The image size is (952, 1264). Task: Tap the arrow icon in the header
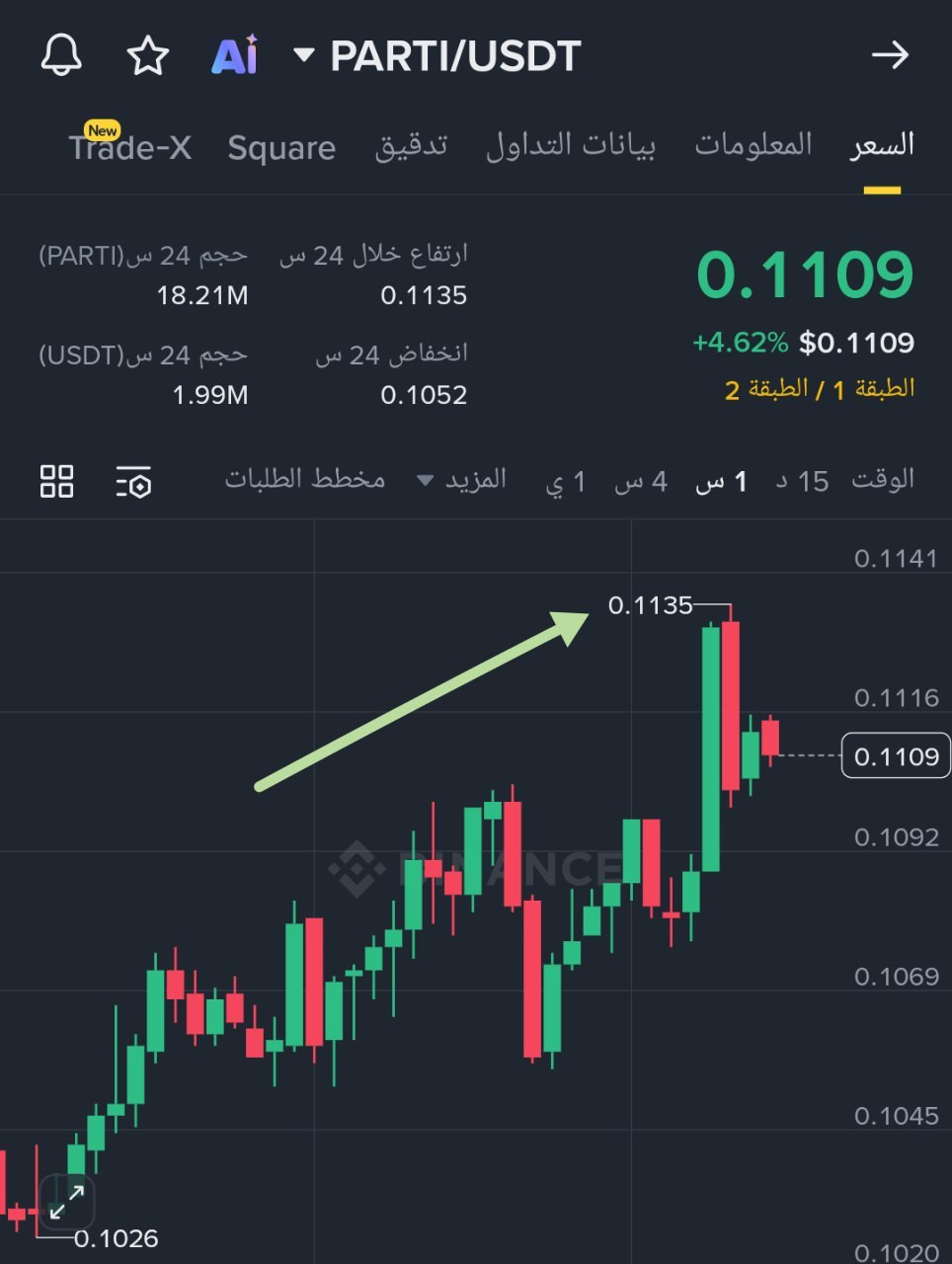tap(890, 55)
